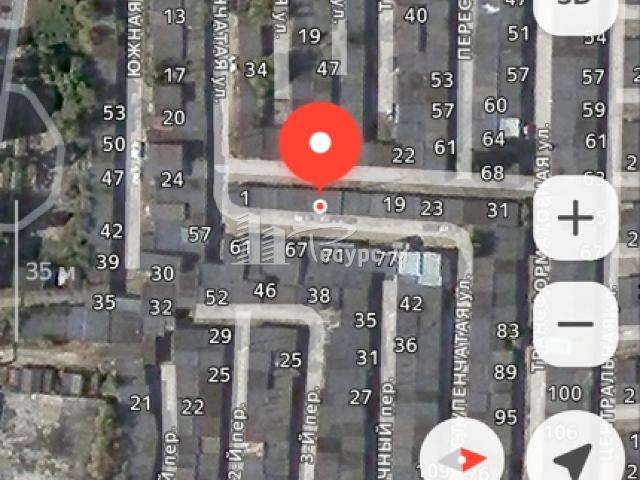
Task: Zoom out of the map
Action: (x=576, y=324)
